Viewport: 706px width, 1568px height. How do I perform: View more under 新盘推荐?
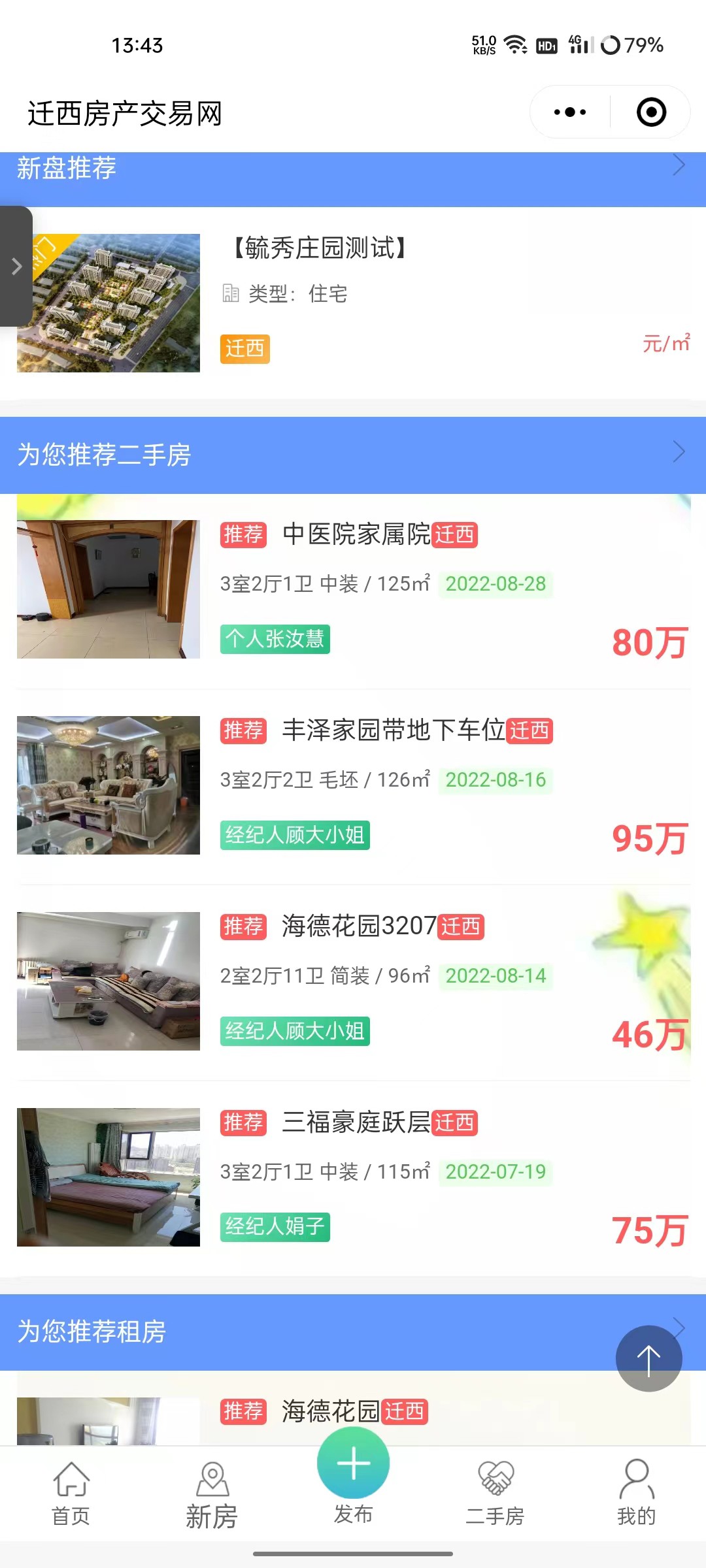tap(679, 166)
